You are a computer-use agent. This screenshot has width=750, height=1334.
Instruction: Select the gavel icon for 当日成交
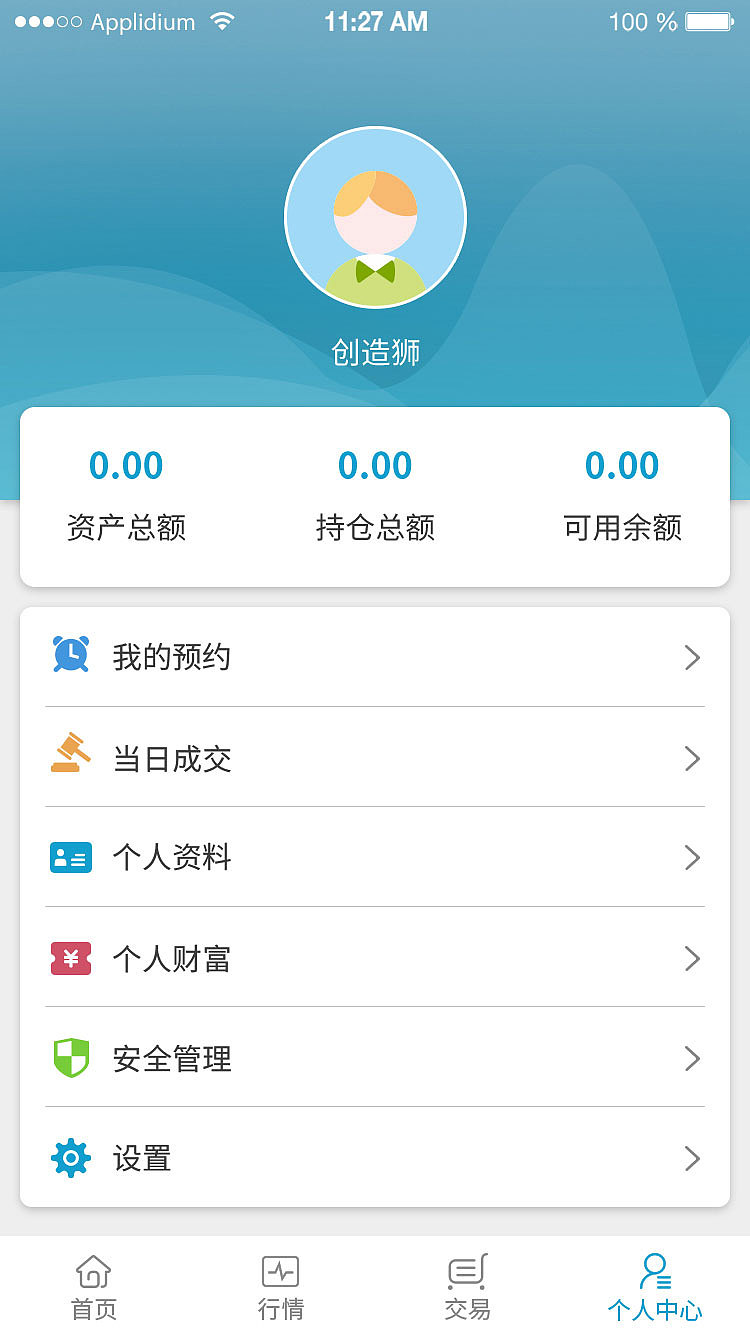click(70, 758)
